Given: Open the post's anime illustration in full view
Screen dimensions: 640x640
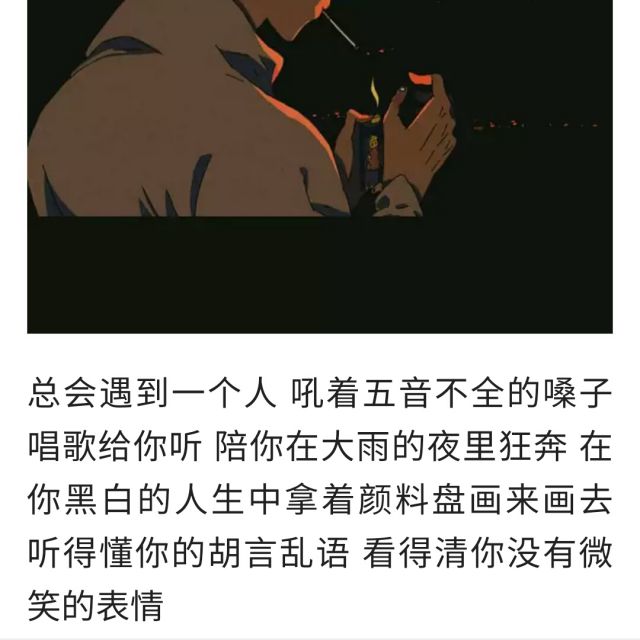Looking at the screenshot, I should coord(320,167).
